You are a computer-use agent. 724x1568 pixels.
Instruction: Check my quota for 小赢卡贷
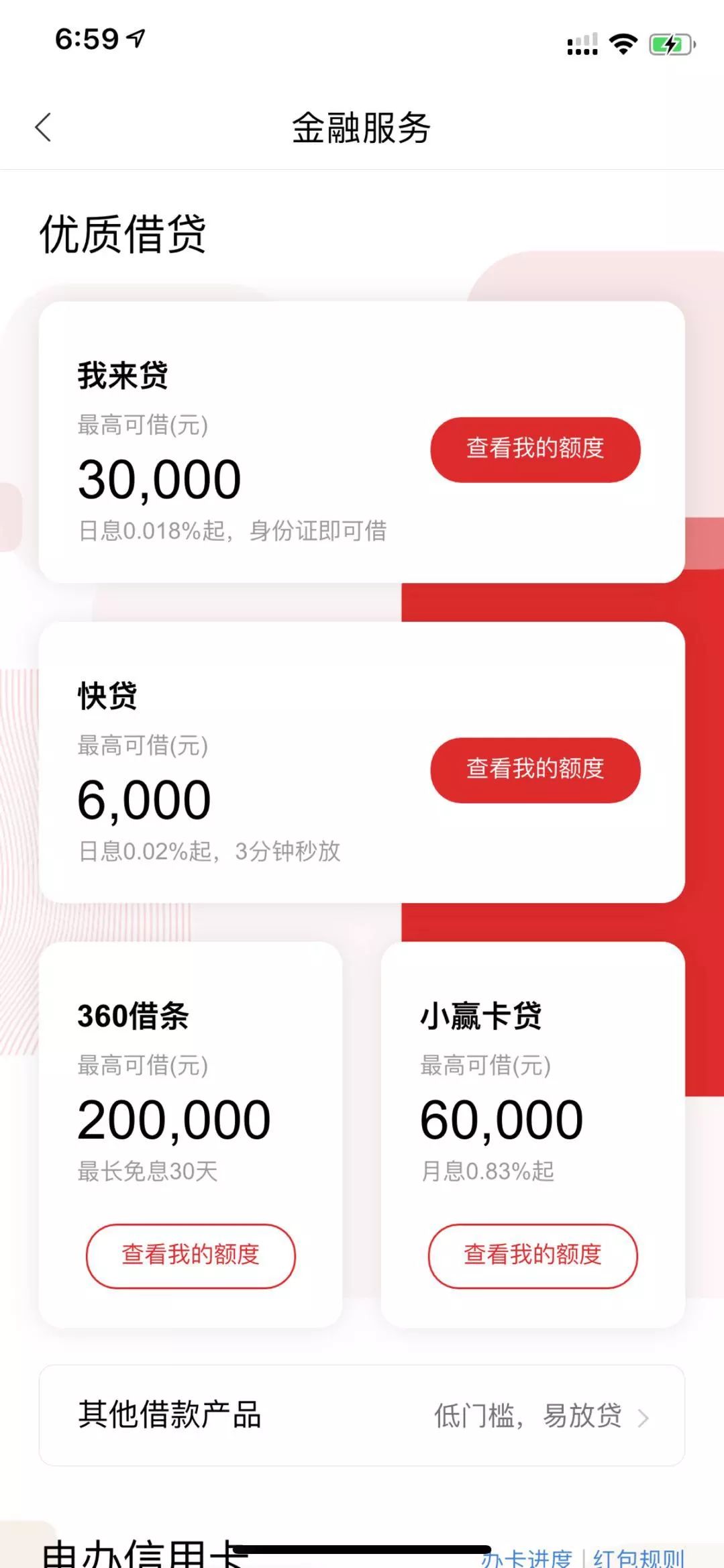[533, 1255]
